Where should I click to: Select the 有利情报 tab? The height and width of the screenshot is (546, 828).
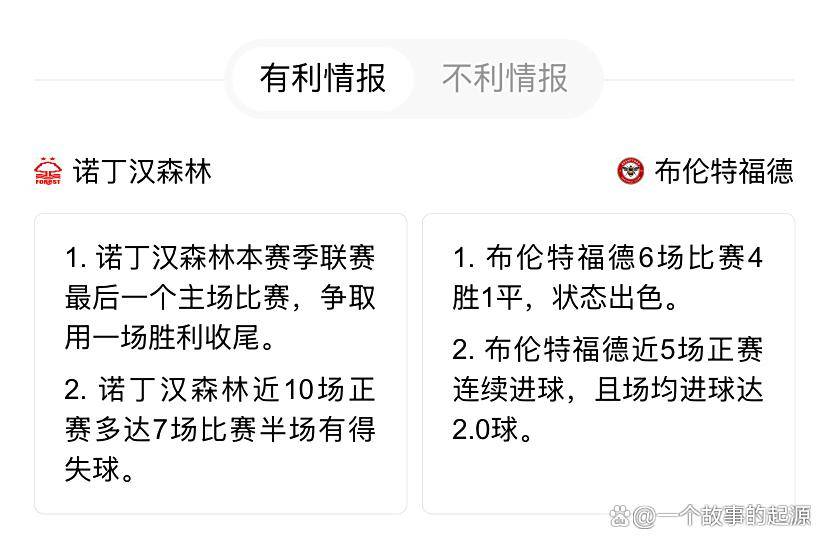click(x=323, y=78)
